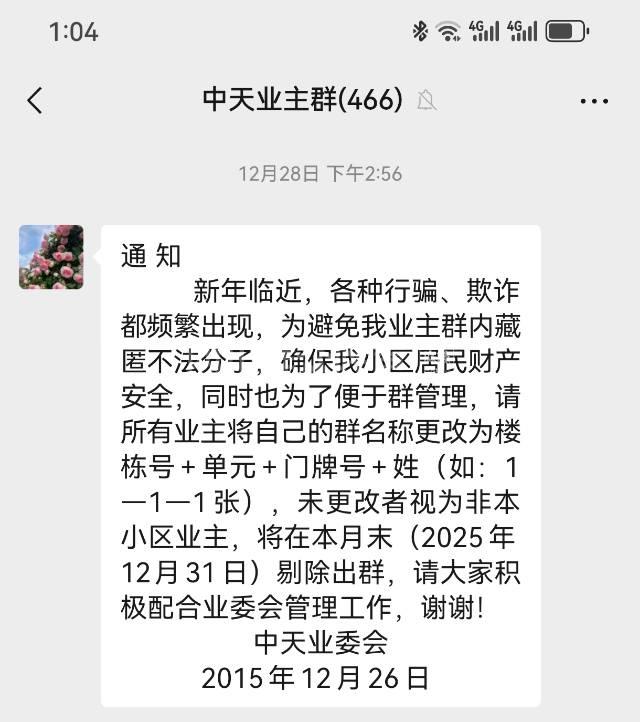
Task: Open the group chat options menu
Action: (x=594, y=101)
